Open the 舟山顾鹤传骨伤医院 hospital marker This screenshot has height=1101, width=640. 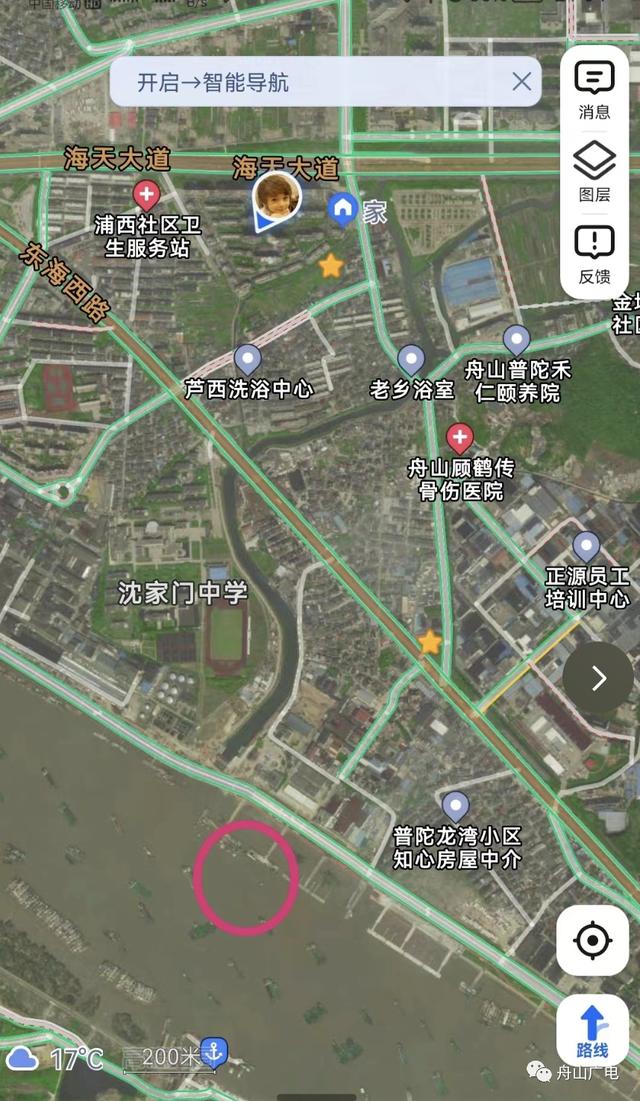(x=459, y=437)
